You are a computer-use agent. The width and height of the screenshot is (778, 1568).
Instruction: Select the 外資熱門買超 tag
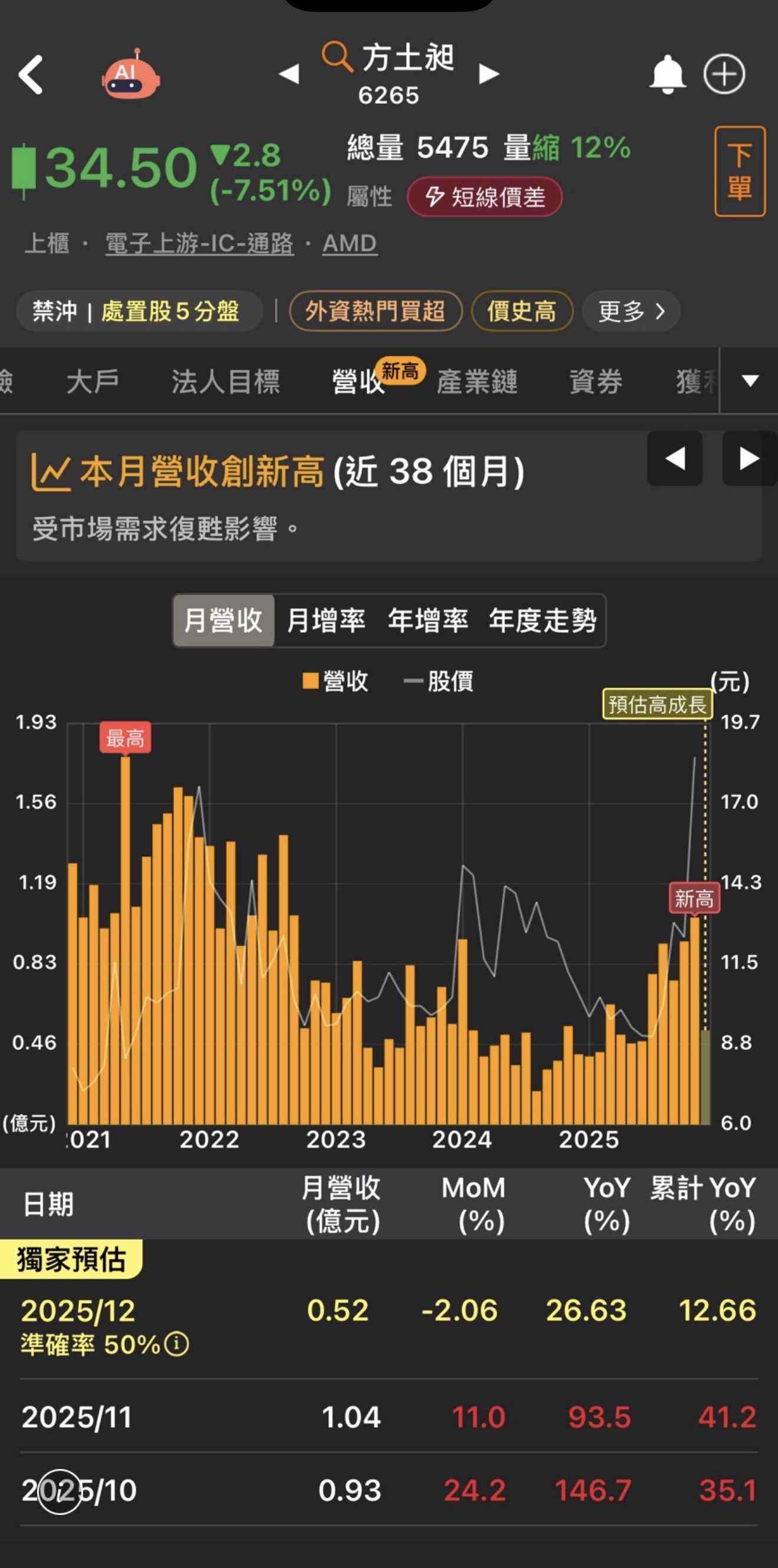tap(375, 311)
